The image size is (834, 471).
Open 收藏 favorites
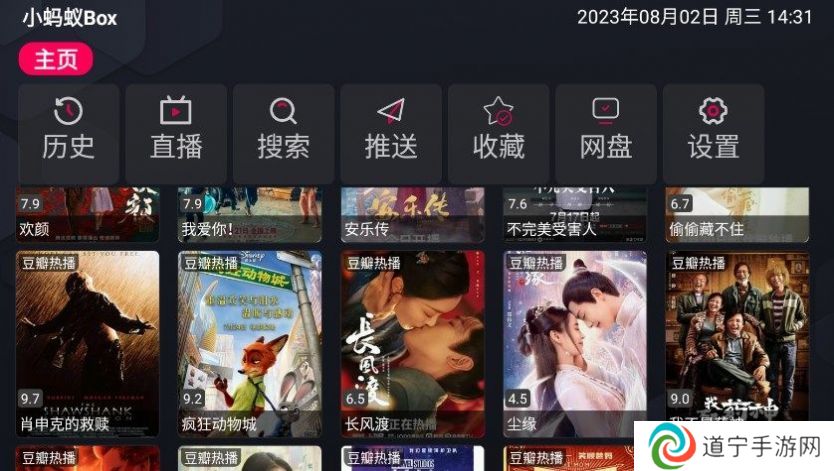tap(498, 130)
